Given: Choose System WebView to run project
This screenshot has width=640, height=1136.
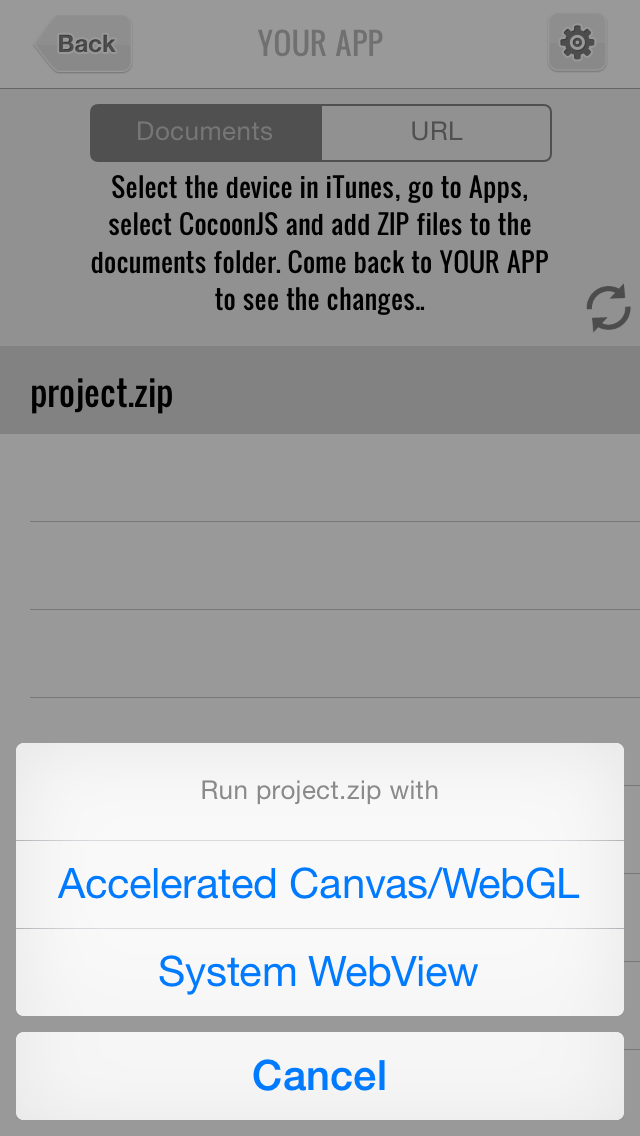Looking at the screenshot, I should (319, 972).
